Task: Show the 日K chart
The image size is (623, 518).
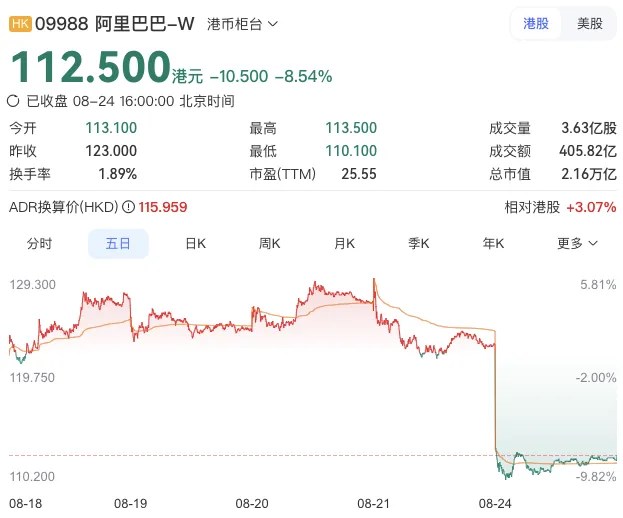Action: coord(195,244)
